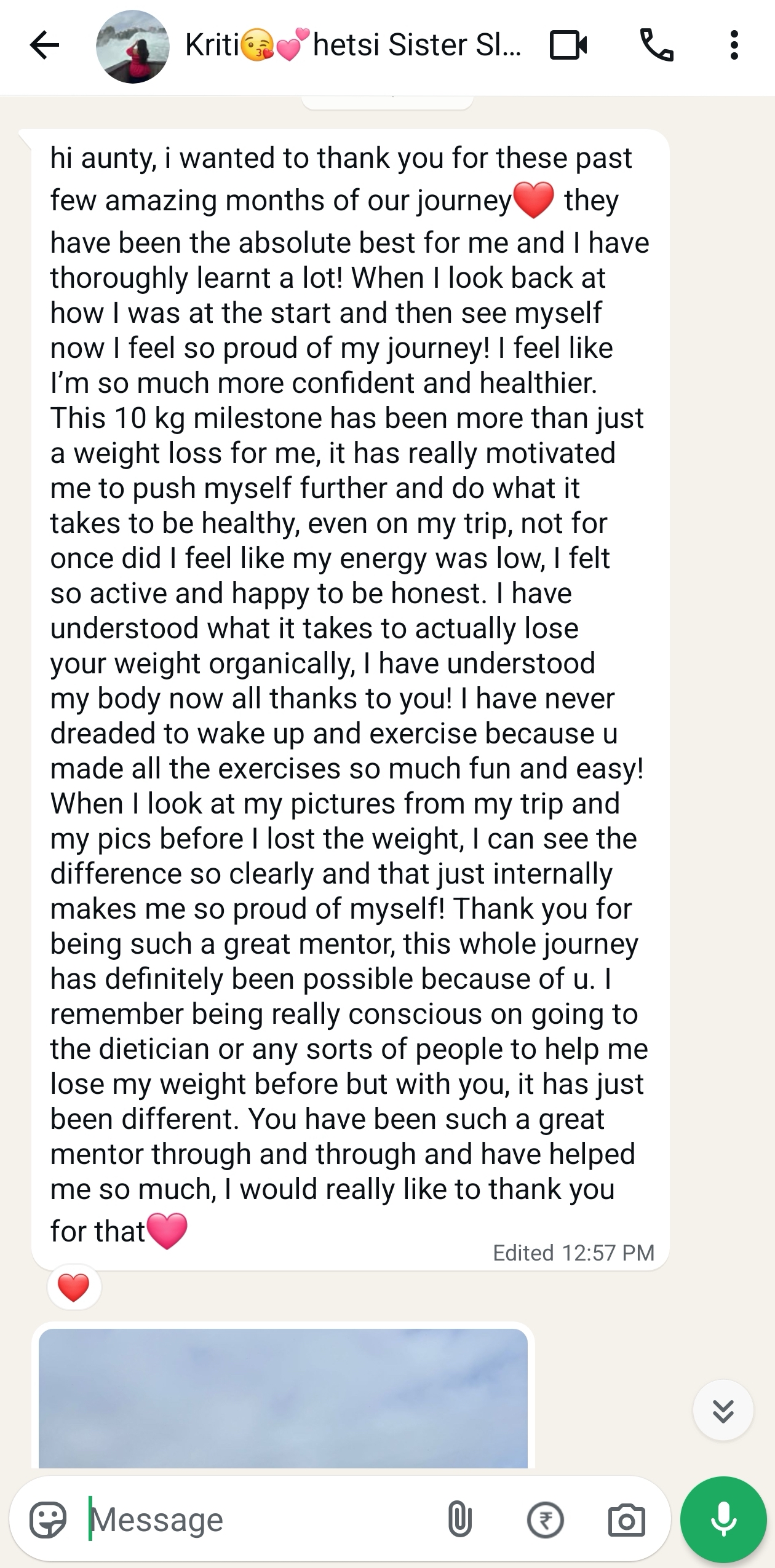Open the camera to send a photo

tap(626, 1519)
